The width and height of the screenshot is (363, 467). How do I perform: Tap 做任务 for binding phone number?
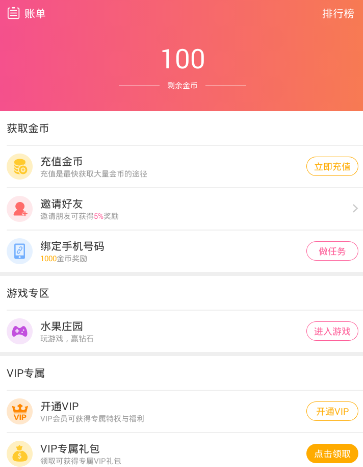(x=332, y=251)
